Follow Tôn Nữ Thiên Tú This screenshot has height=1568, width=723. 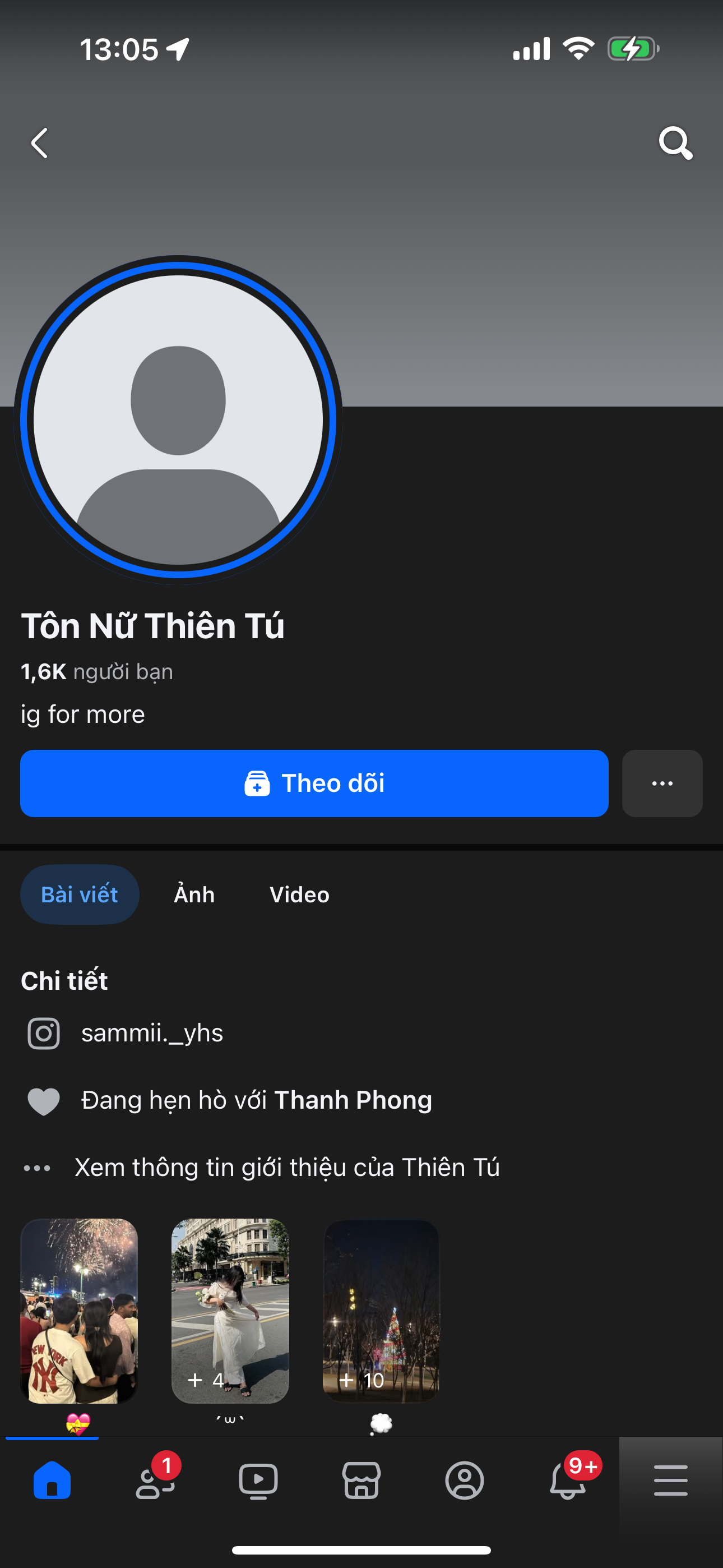(314, 783)
